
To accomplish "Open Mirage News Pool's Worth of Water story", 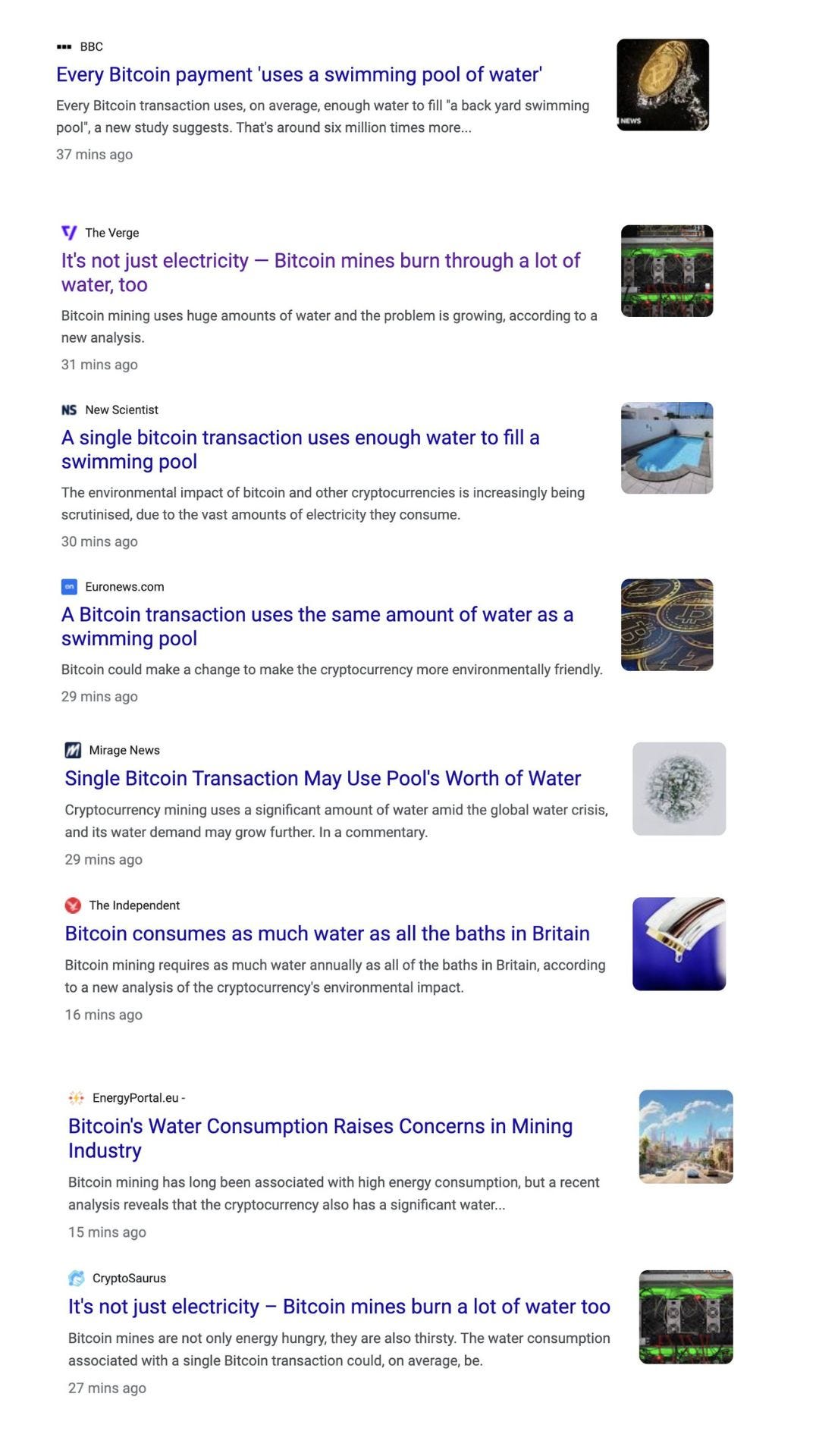I will tap(322, 778).
